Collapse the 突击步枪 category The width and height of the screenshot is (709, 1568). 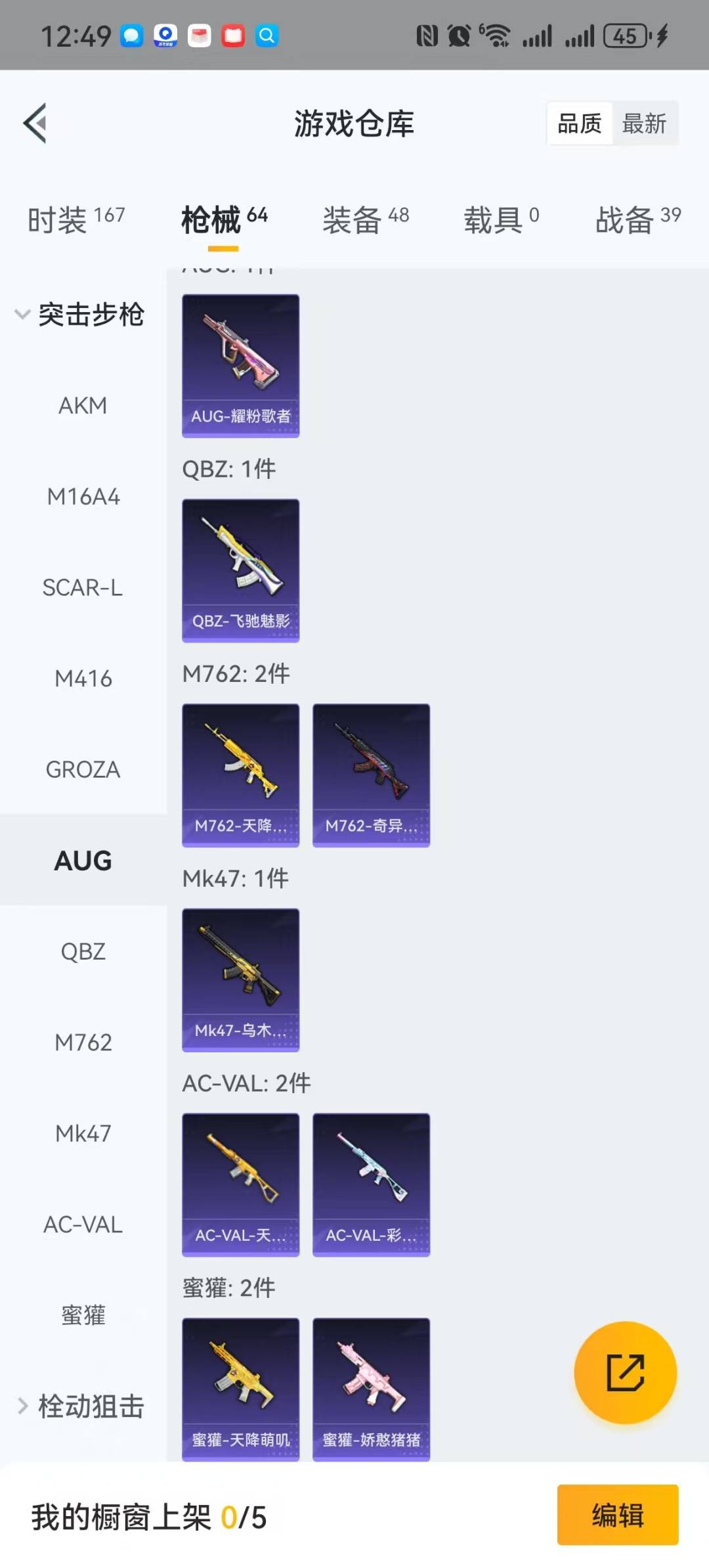79,314
